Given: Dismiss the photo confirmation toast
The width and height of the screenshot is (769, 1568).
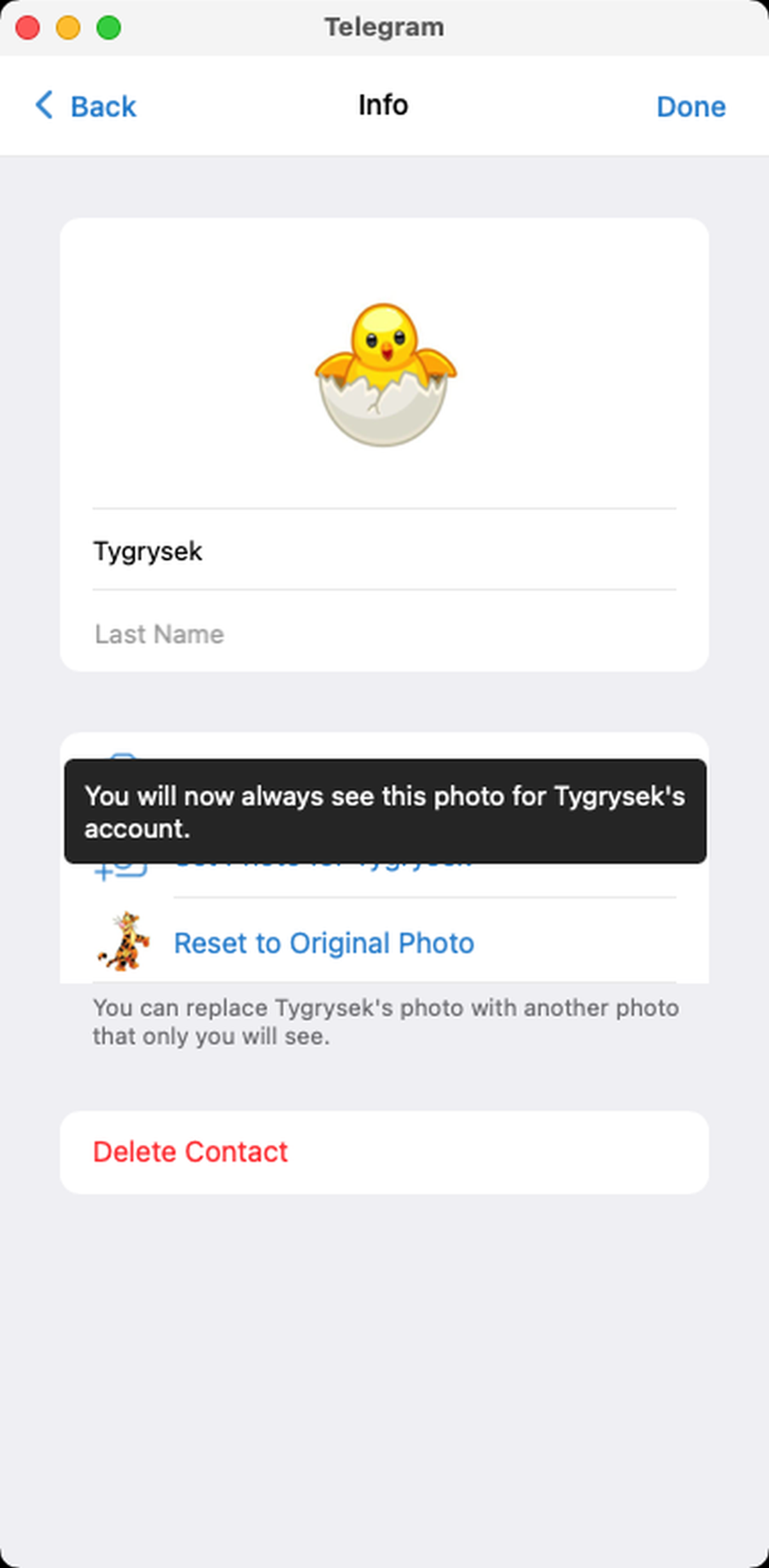Looking at the screenshot, I should tap(384, 811).
